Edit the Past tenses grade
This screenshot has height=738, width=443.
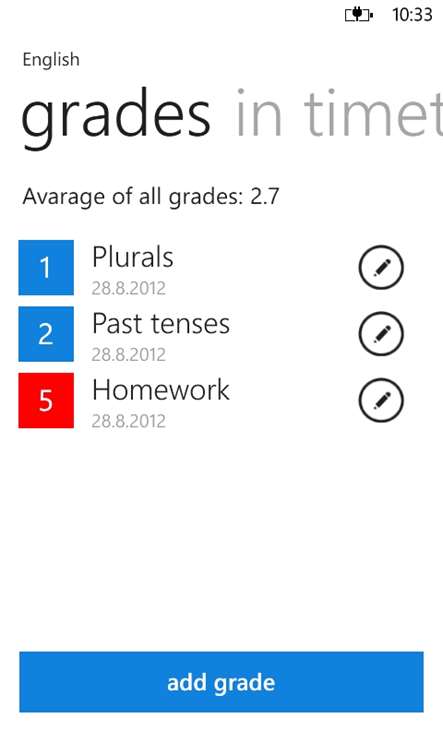[381, 334]
